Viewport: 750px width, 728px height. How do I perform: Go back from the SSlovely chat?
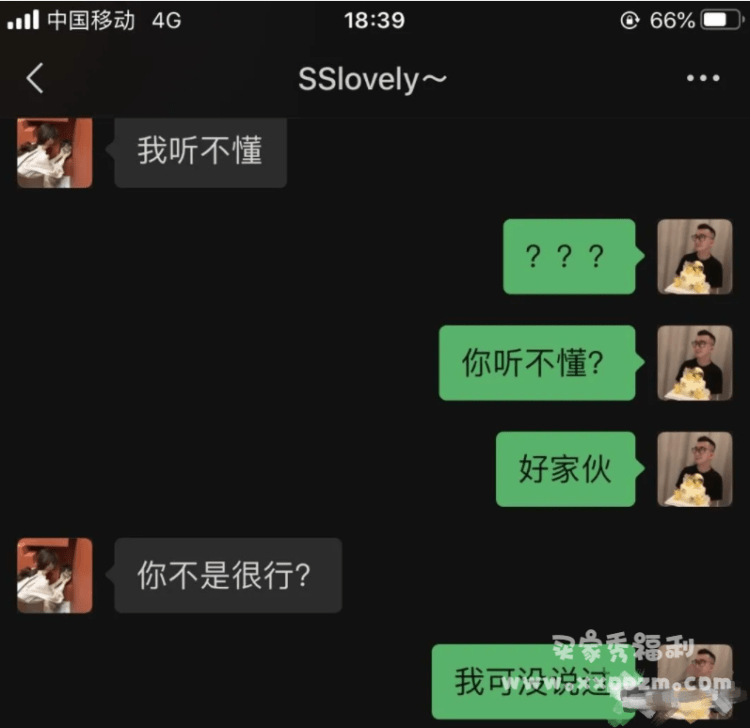coord(35,79)
